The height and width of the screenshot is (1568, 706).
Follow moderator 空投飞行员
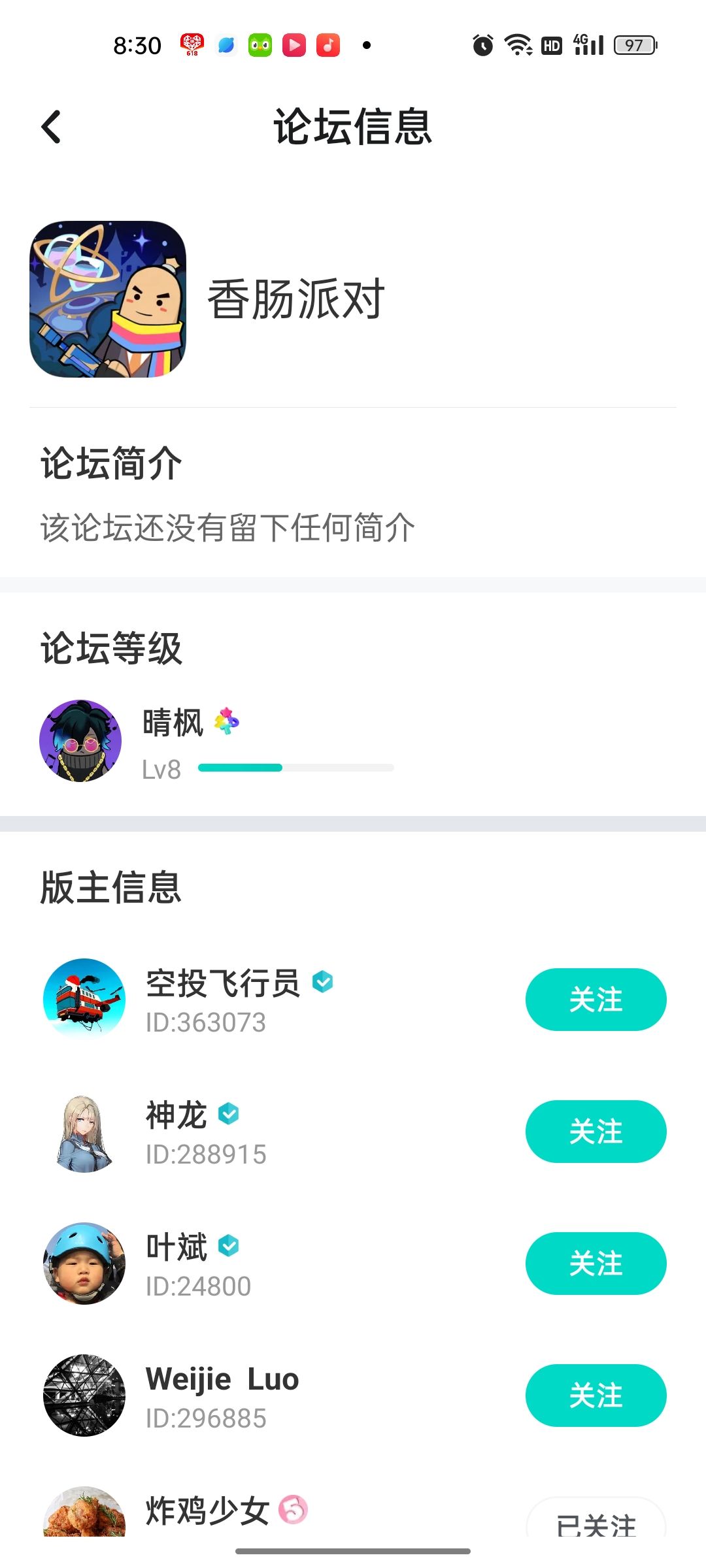[x=596, y=1000]
